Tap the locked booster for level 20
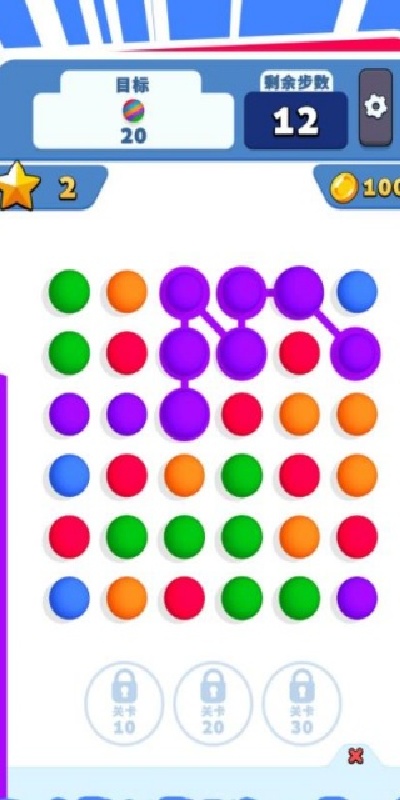This screenshot has height=800, width=400. (213, 703)
